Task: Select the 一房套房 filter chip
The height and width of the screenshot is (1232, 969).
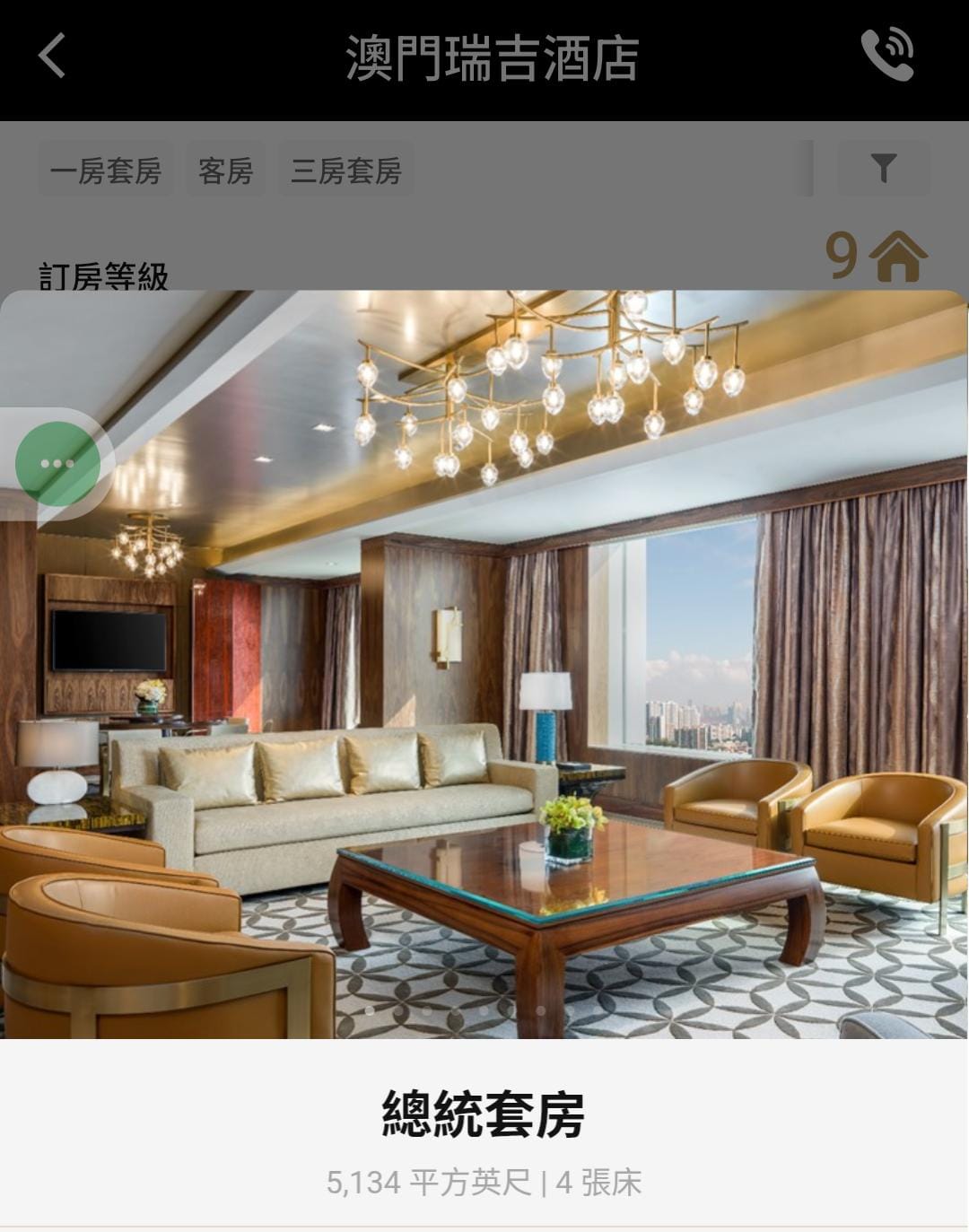Action: (105, 170)
